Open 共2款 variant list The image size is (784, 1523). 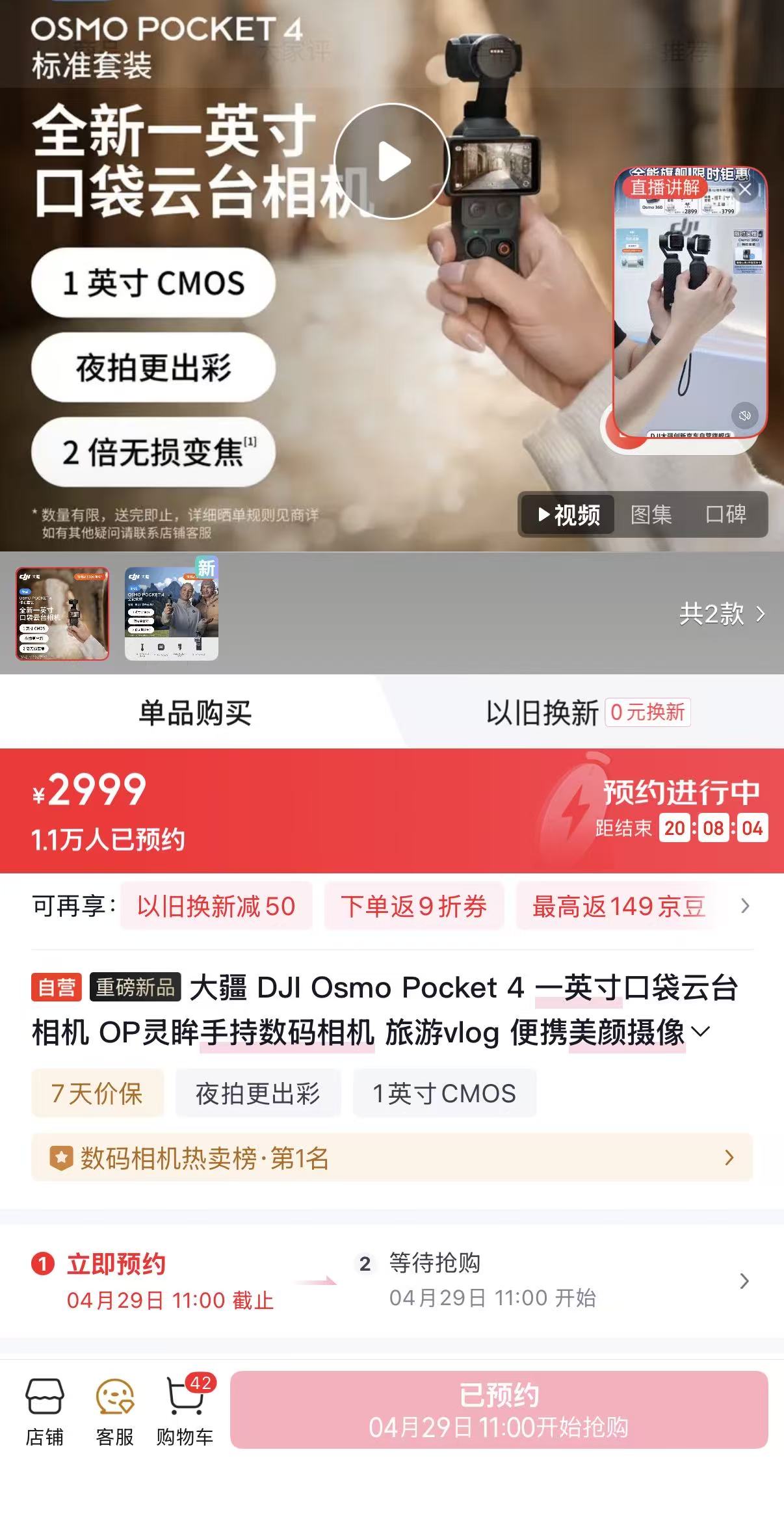click(x=722, y=613)
